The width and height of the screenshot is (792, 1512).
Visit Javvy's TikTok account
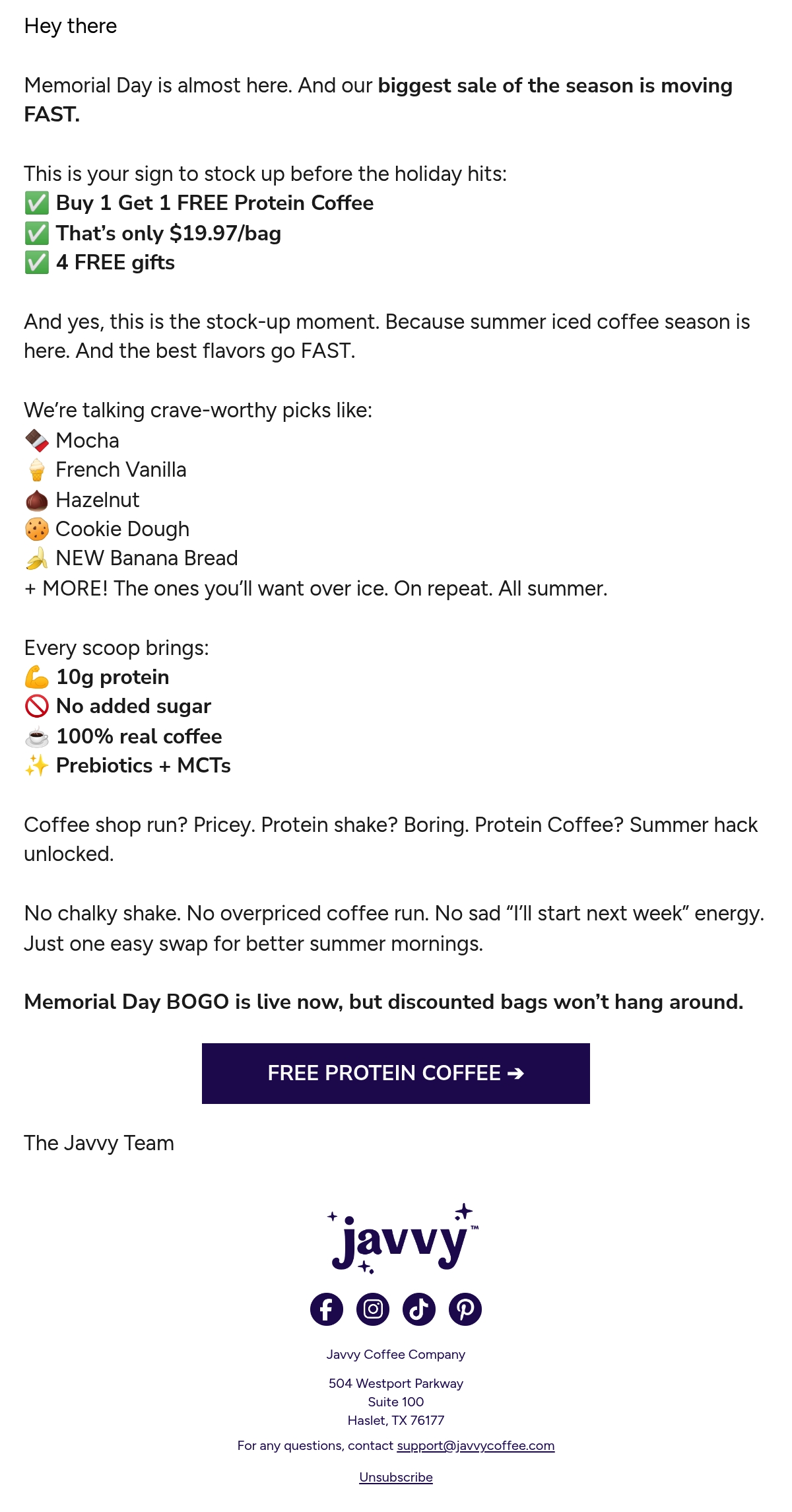click(x=419, y=1309)
